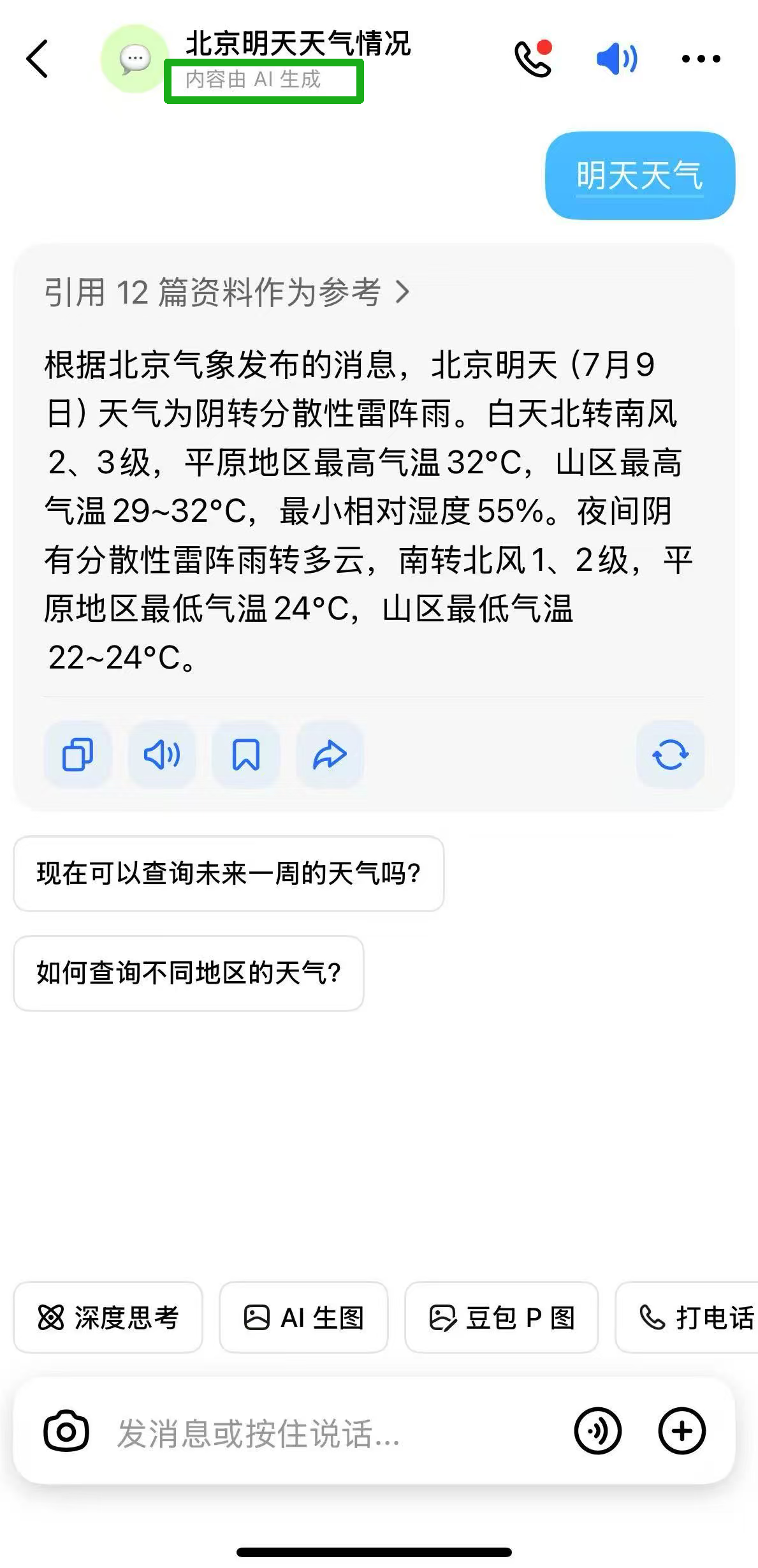Toggle the blue speaker auto-read icon
The width and height of the screenshot is (758, 1568).
coord(616,59)
